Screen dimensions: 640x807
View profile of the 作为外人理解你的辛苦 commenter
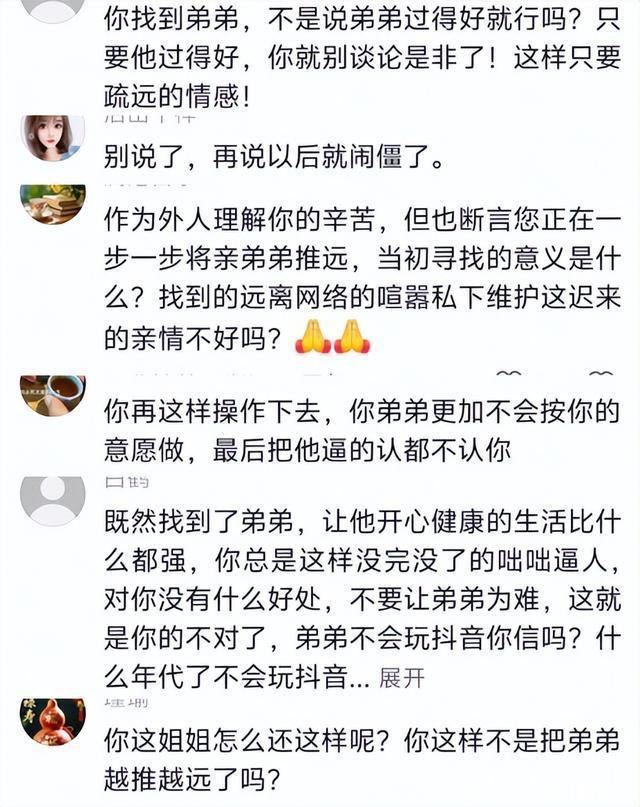(52, 205)
